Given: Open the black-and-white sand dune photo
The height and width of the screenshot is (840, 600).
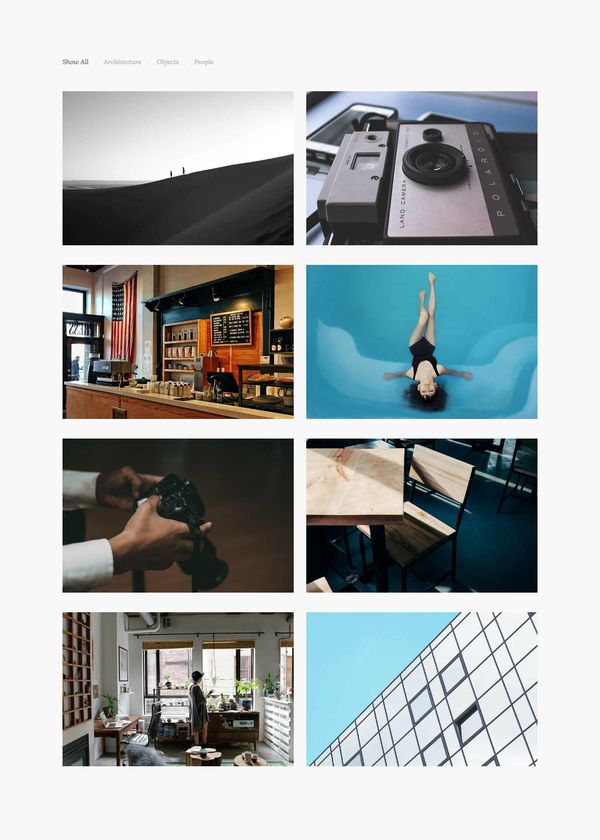Looking at the screenshot, I should pyautogui.click(x=178, y=168).
